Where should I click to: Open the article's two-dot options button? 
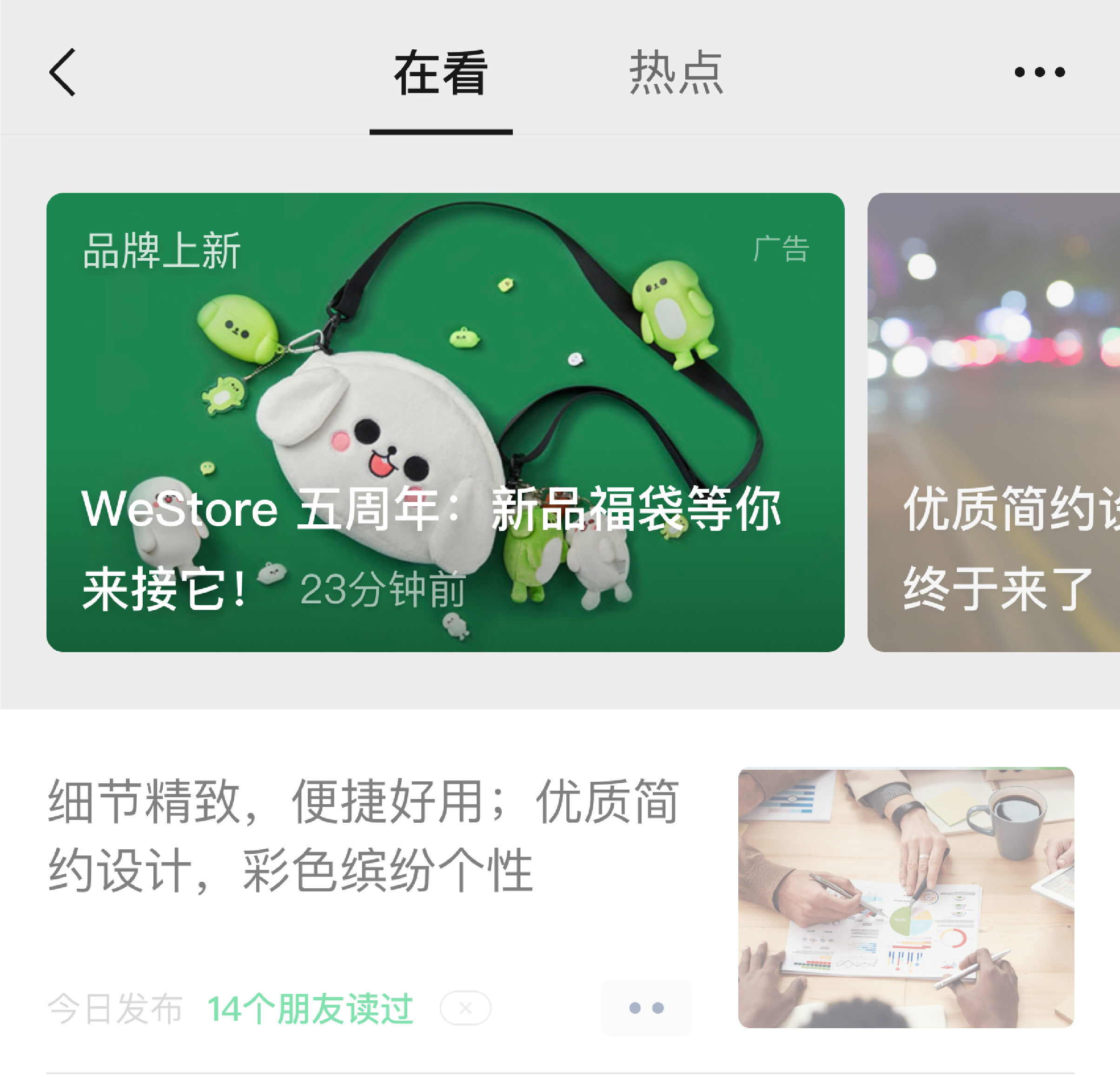point(646,1008)
